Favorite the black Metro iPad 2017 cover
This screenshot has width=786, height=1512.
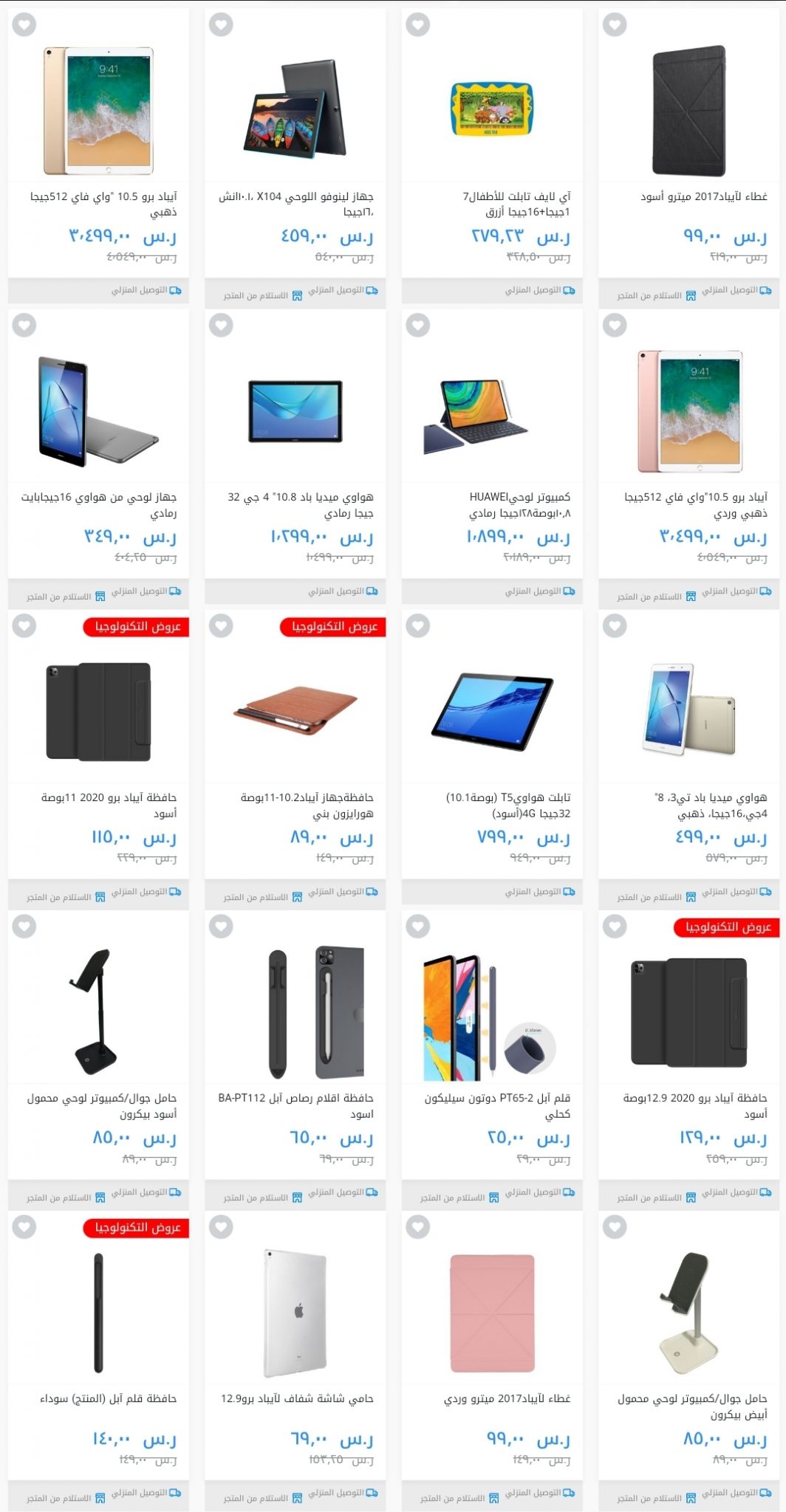coord(615,25)
